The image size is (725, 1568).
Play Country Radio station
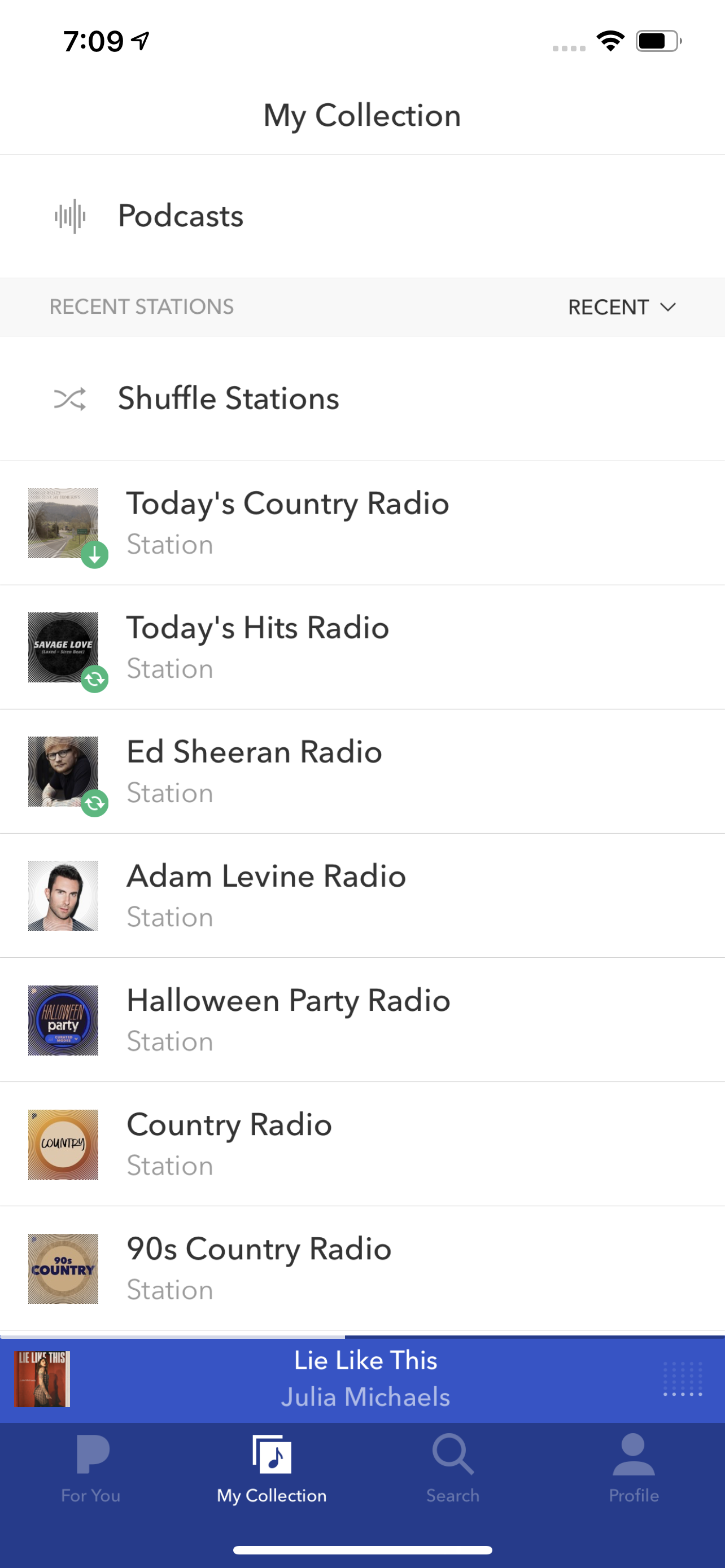tap(229, 1143)
